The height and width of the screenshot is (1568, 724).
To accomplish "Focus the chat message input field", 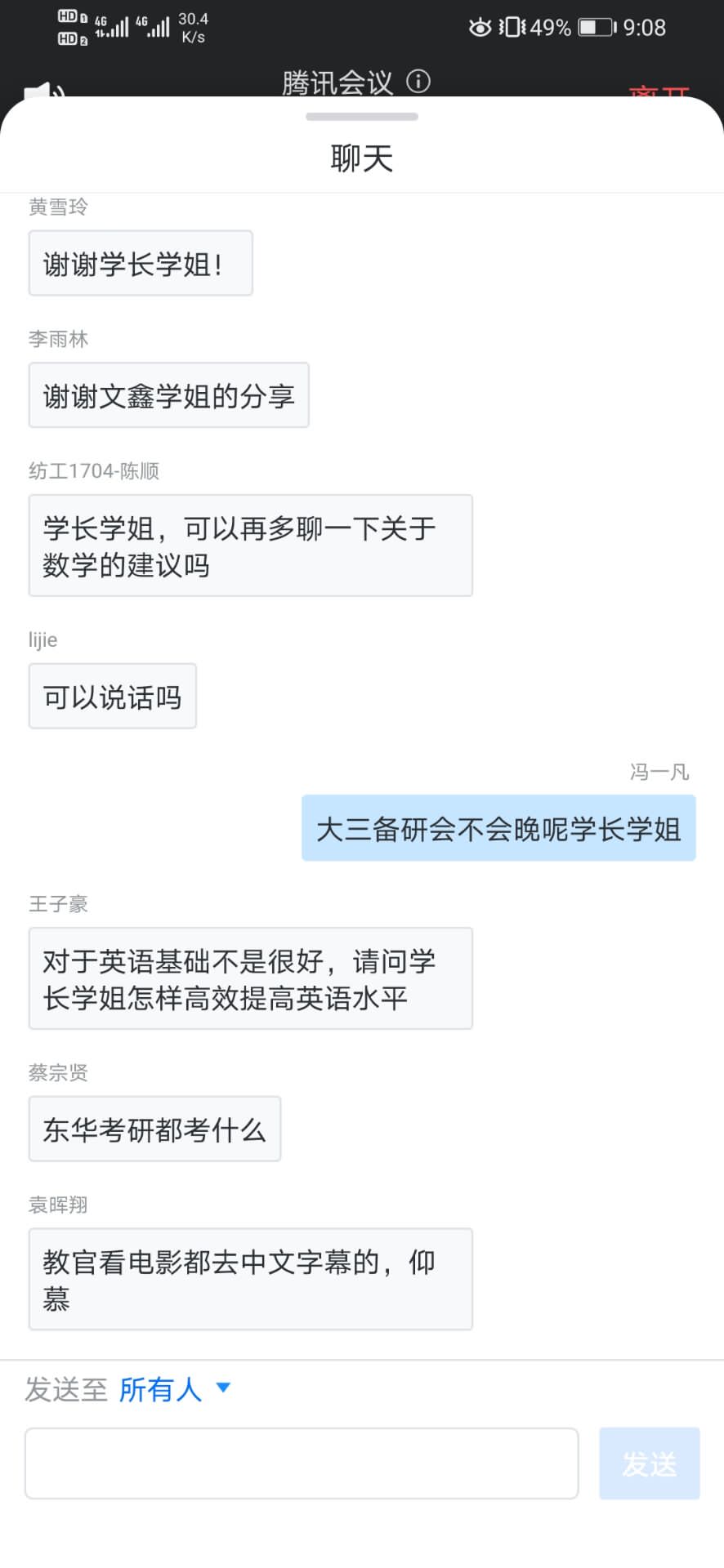I will pyautogui.click(x=302, y=1463).
